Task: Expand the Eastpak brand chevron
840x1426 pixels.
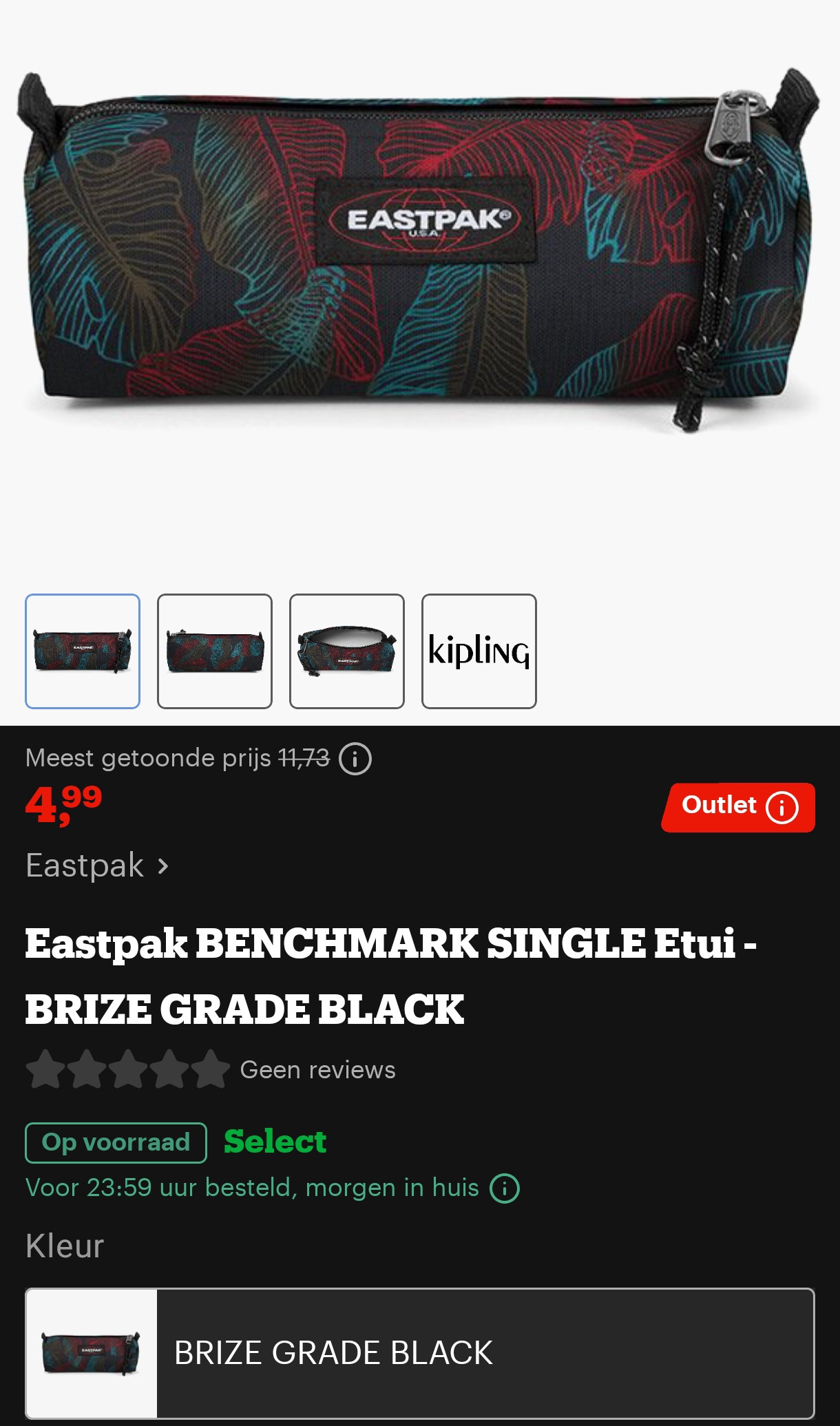Action: pyautogui.click(x=163, y=866)
